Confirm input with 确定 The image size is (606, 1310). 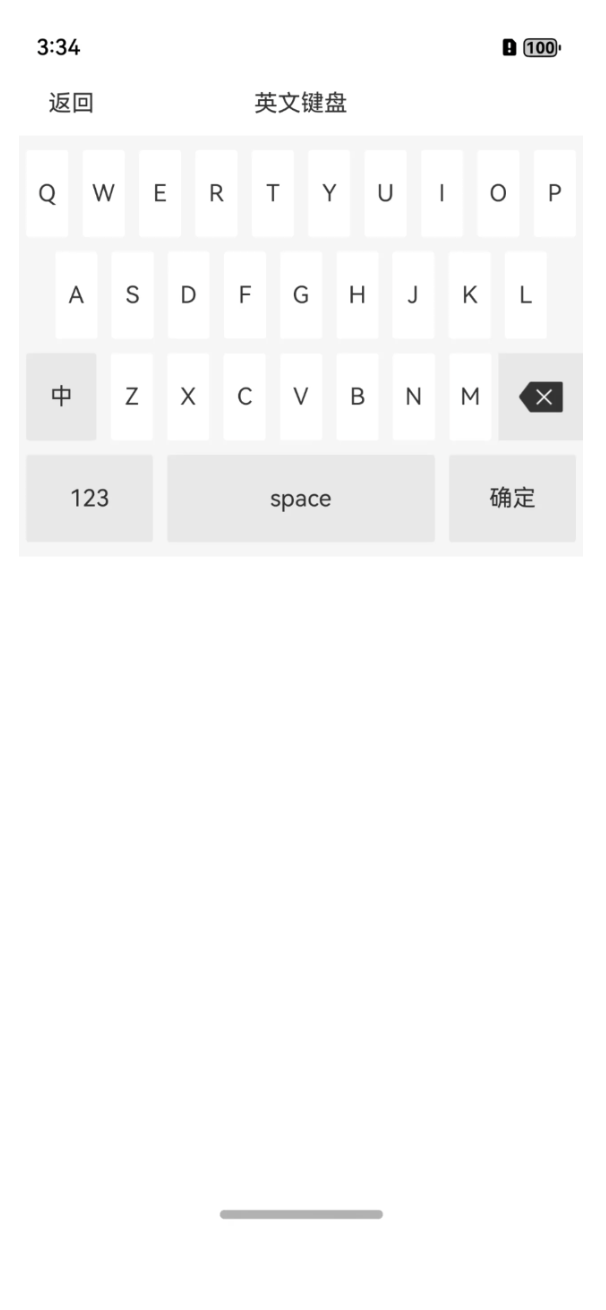coord(512,498)
